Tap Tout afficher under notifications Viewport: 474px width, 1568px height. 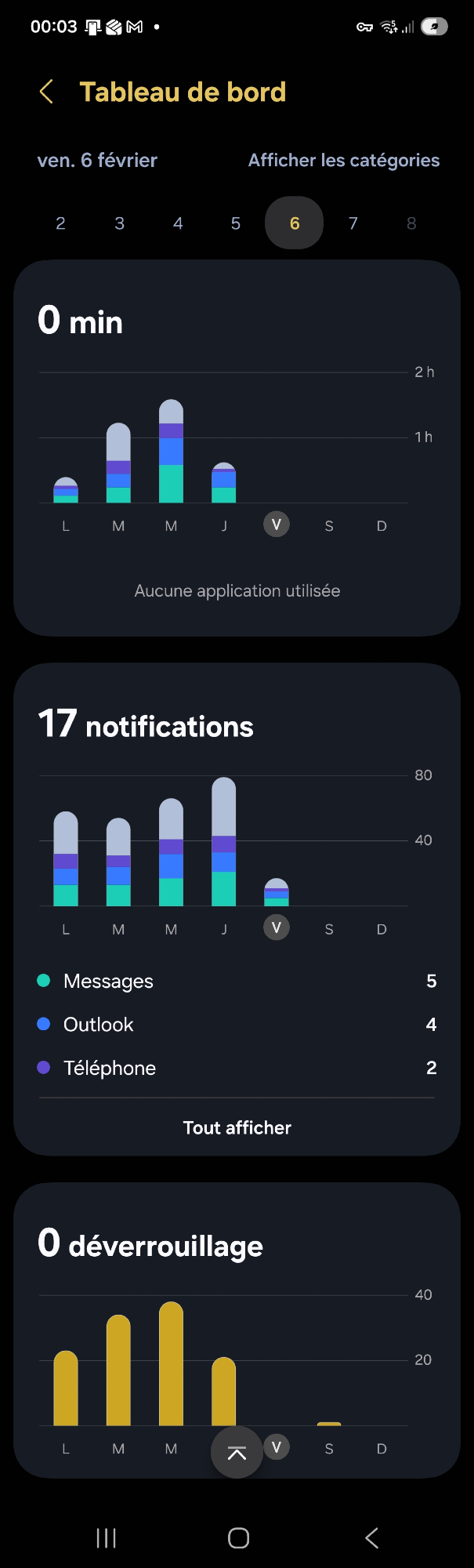[x=237, y=1127]
